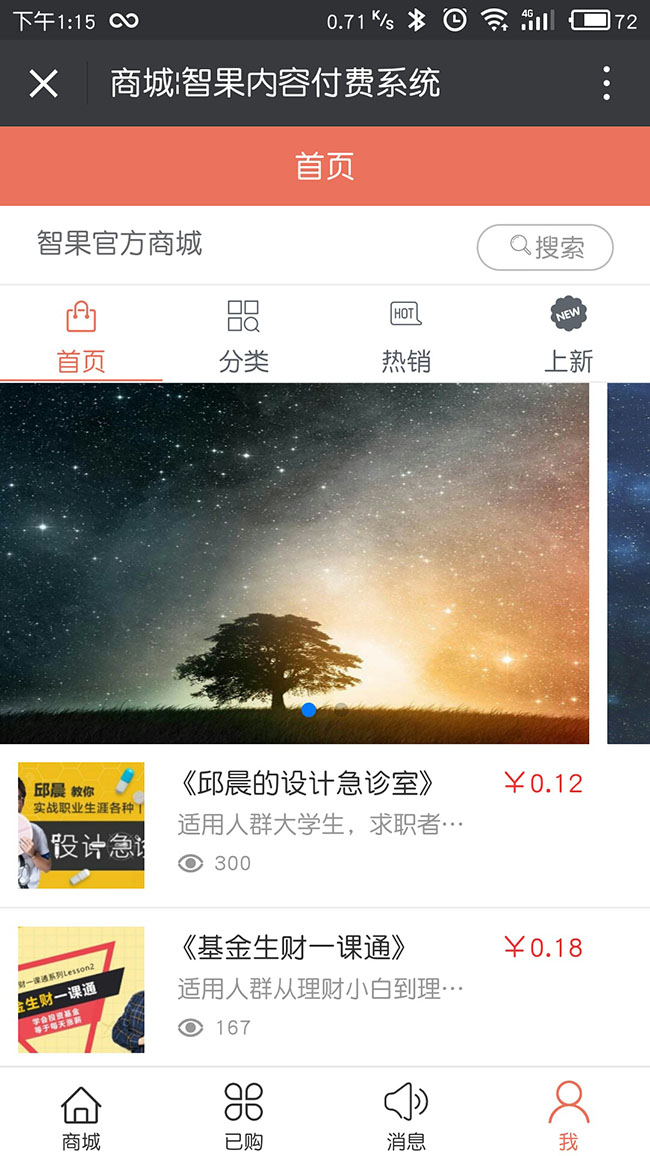Image resolution: width=650 pixels, height=1156 pixels.
Task: Tap the 搜索 search button
Action: click(545, 247)
